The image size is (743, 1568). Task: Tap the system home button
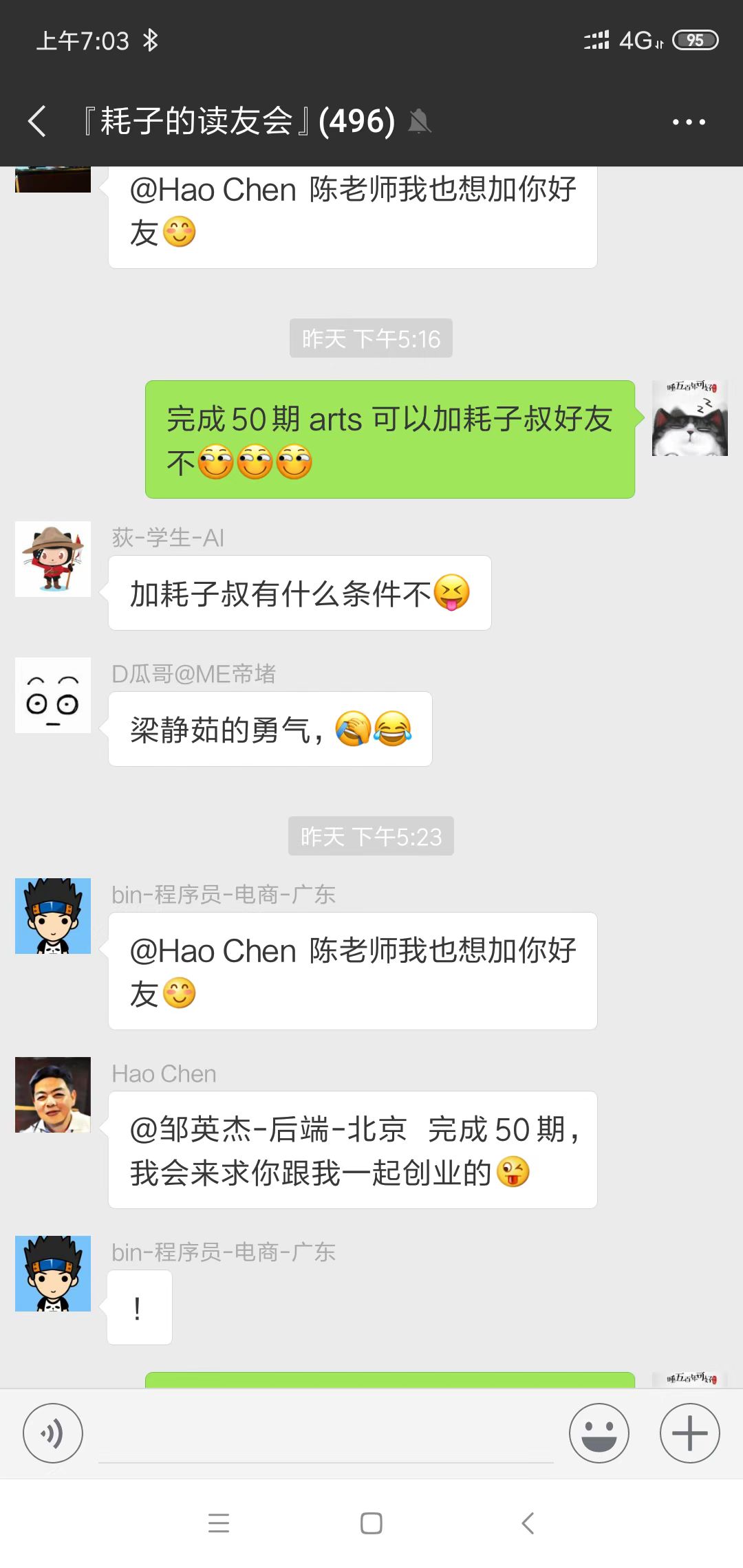(x=371, y=1523)
